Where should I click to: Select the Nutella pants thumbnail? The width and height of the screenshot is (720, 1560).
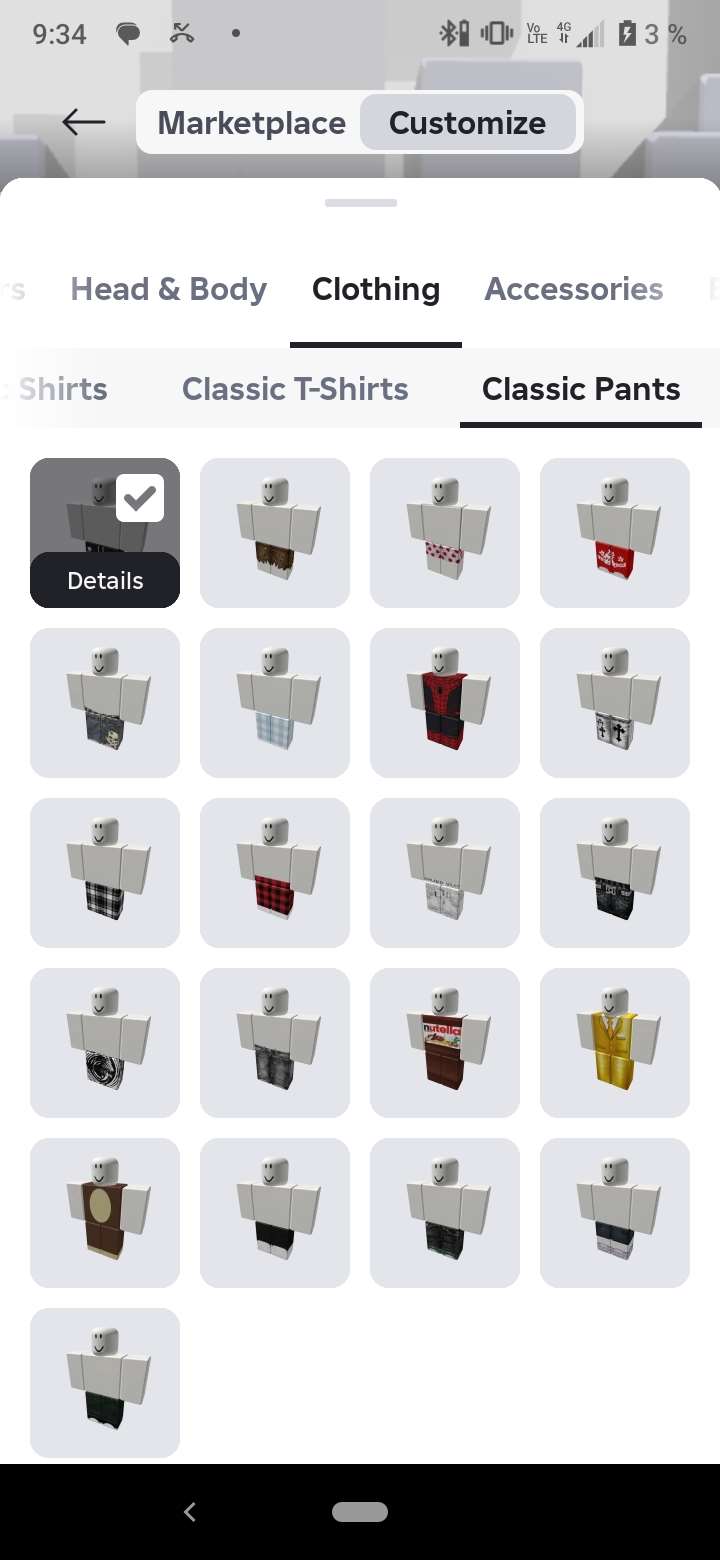click(x=445, y=1043)
